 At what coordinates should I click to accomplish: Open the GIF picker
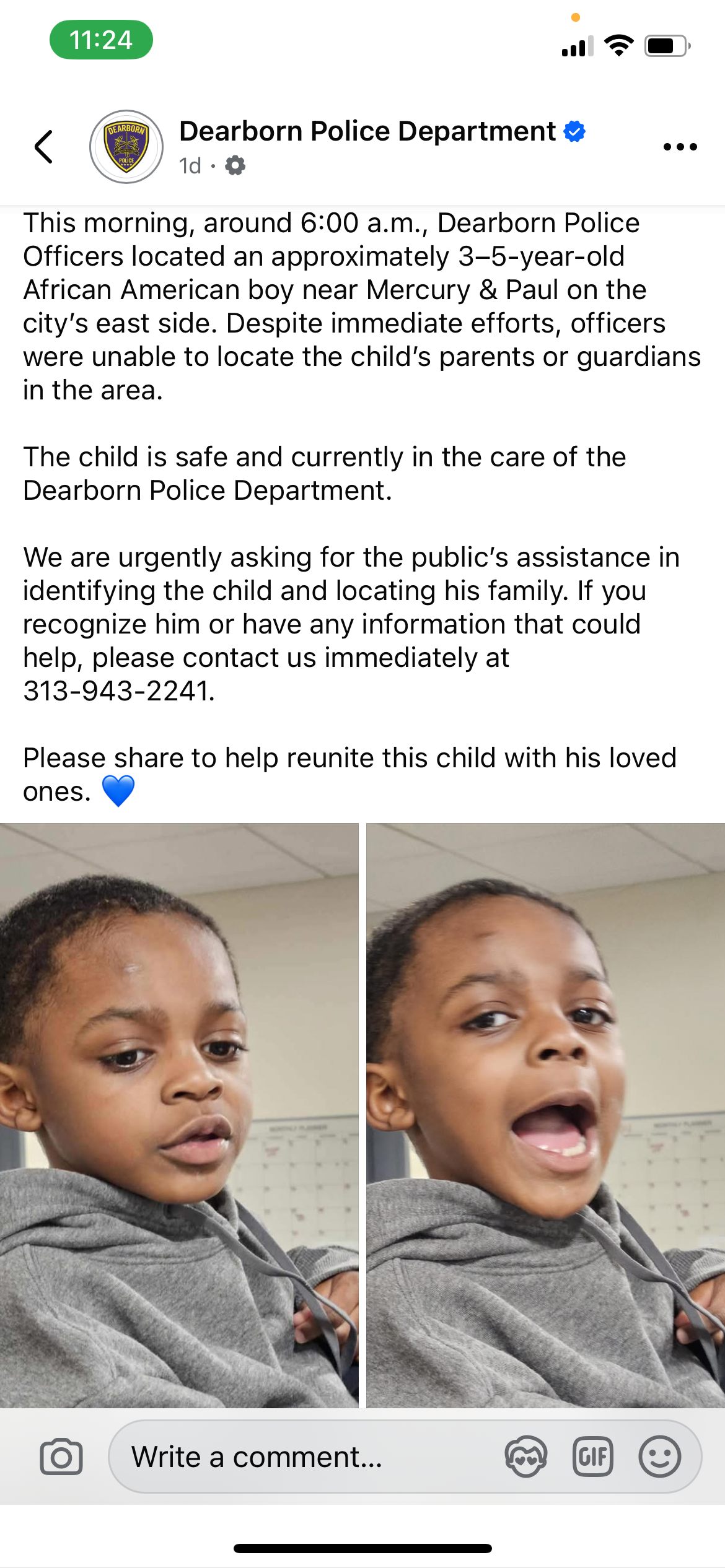592,1457
